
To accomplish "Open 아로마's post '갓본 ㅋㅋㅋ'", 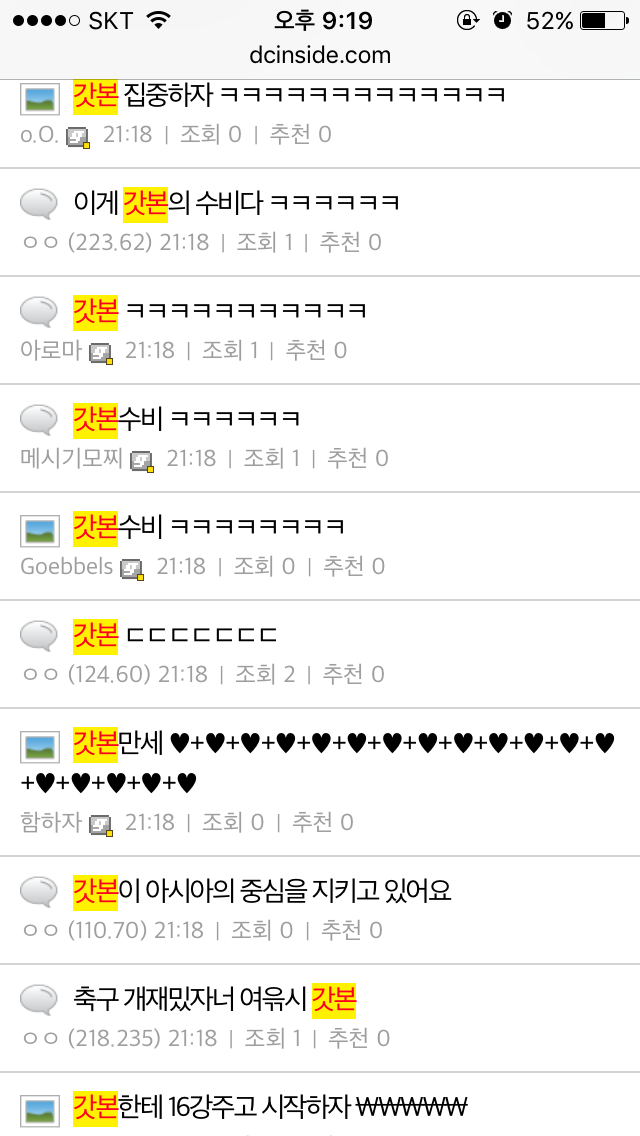I will (220, 311).
